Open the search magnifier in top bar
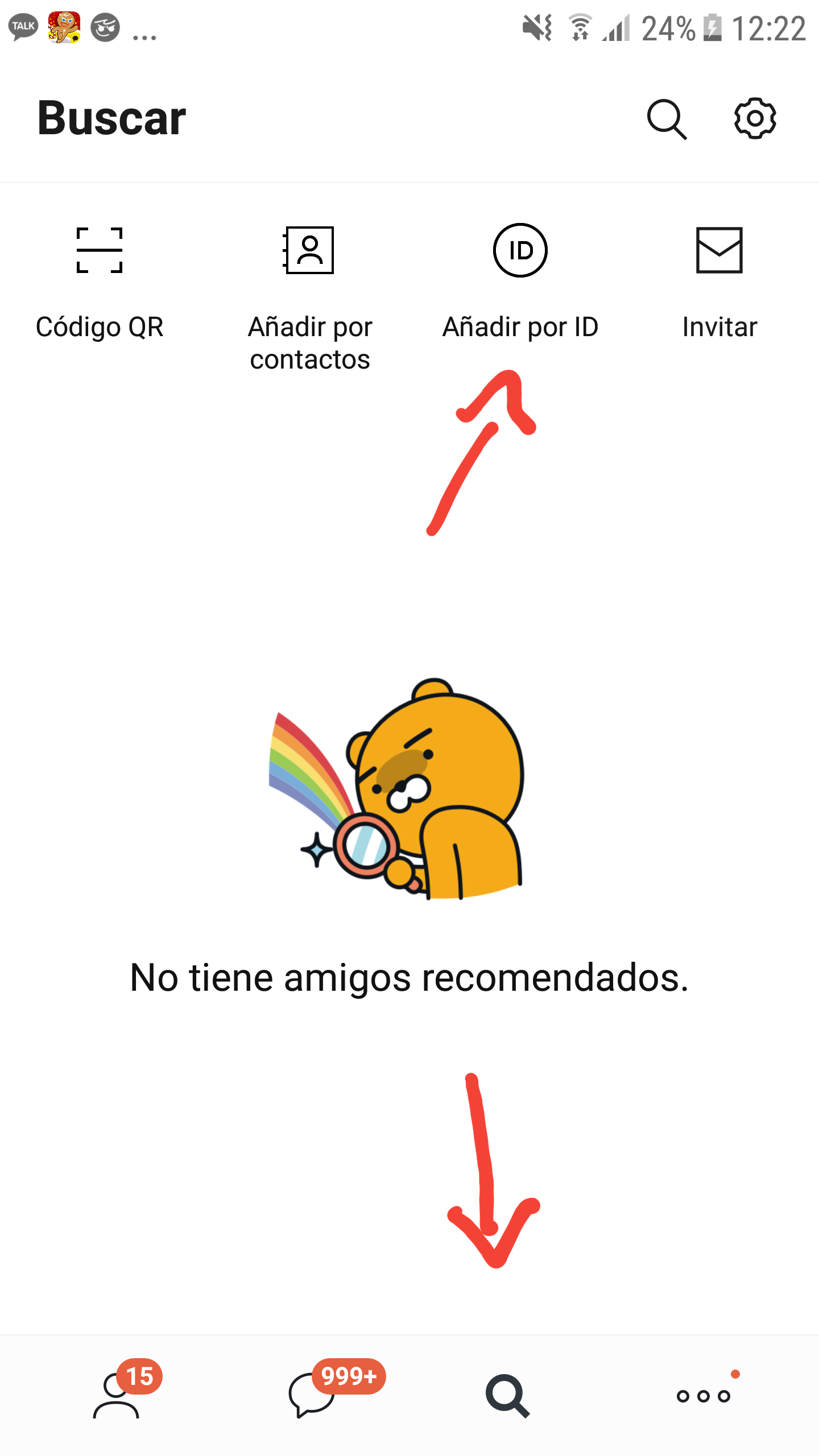This screenshot has width=819, height=1456. pyautogui.click(x=667, y=119)
